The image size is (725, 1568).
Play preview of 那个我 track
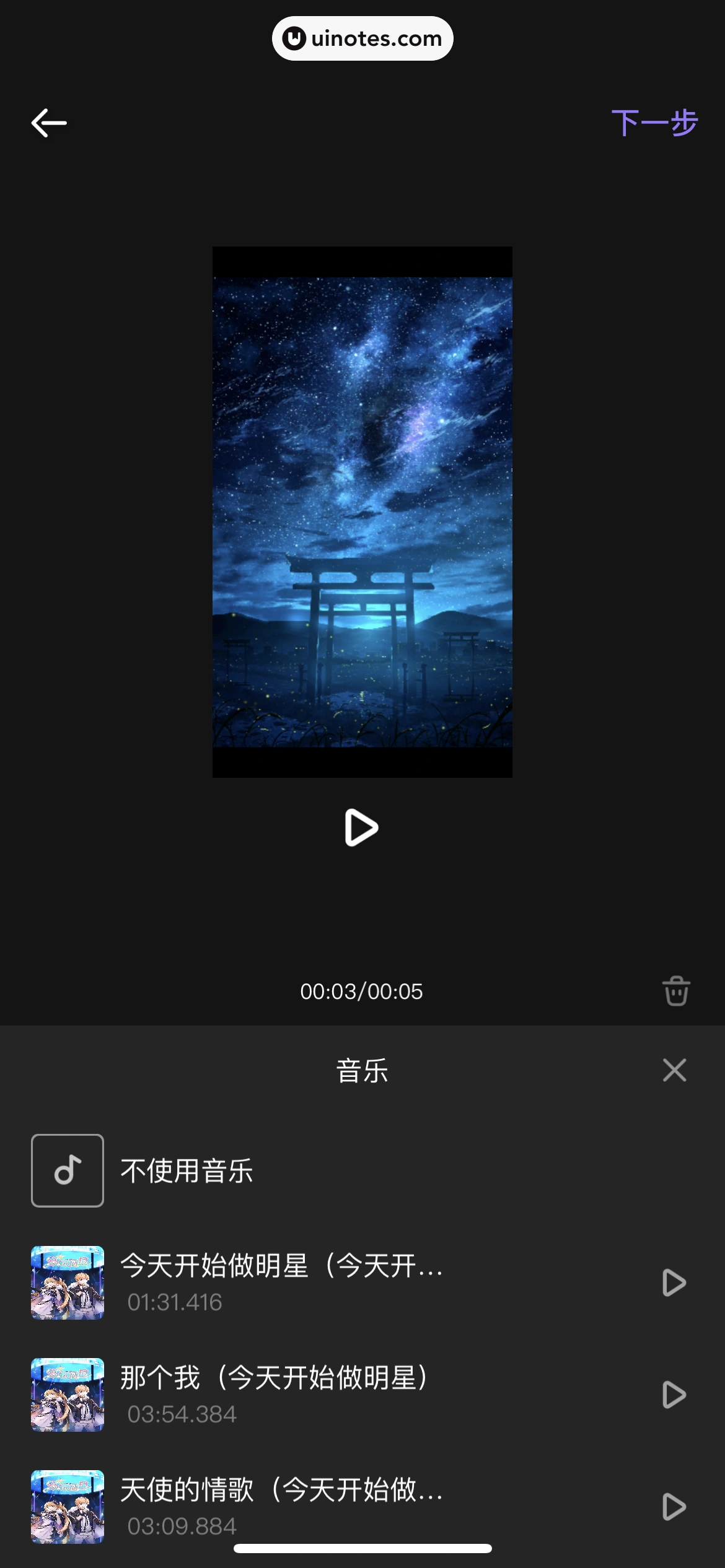pos(675,1395)
